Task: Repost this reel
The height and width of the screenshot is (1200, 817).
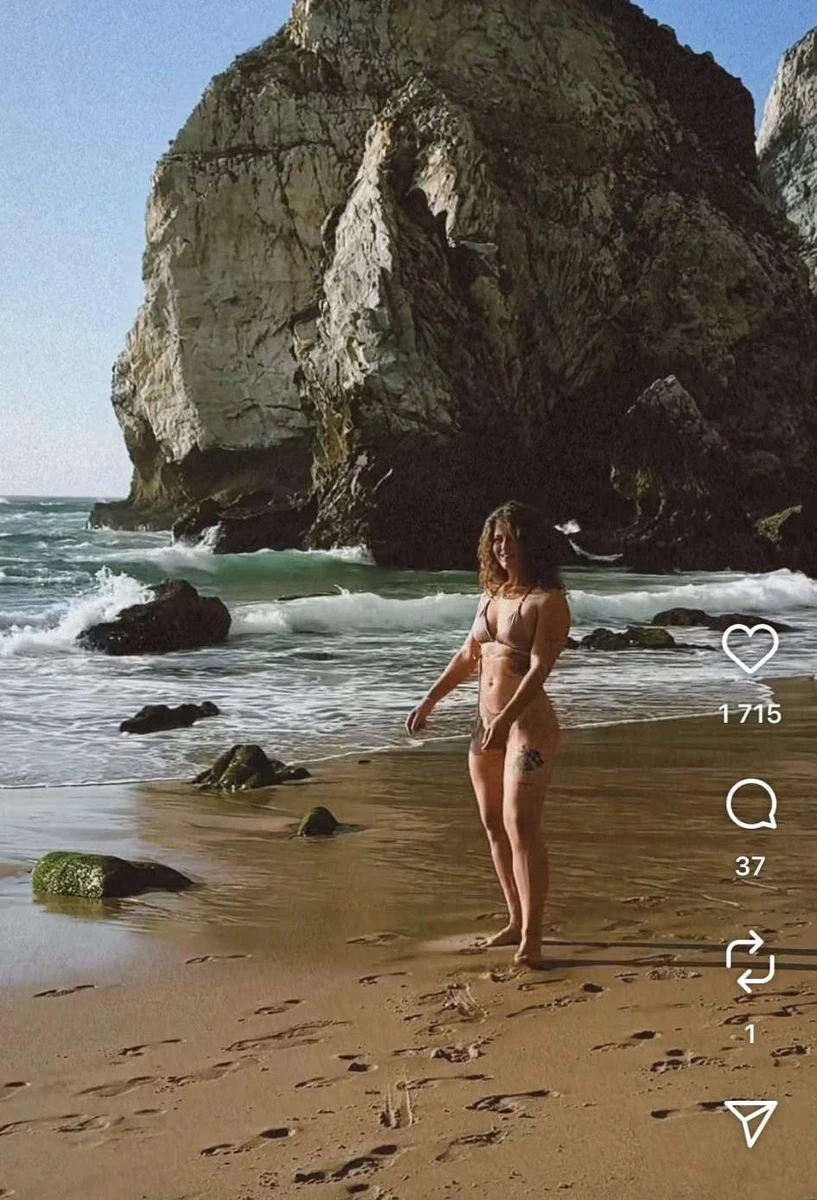Action: click(750, 962)
